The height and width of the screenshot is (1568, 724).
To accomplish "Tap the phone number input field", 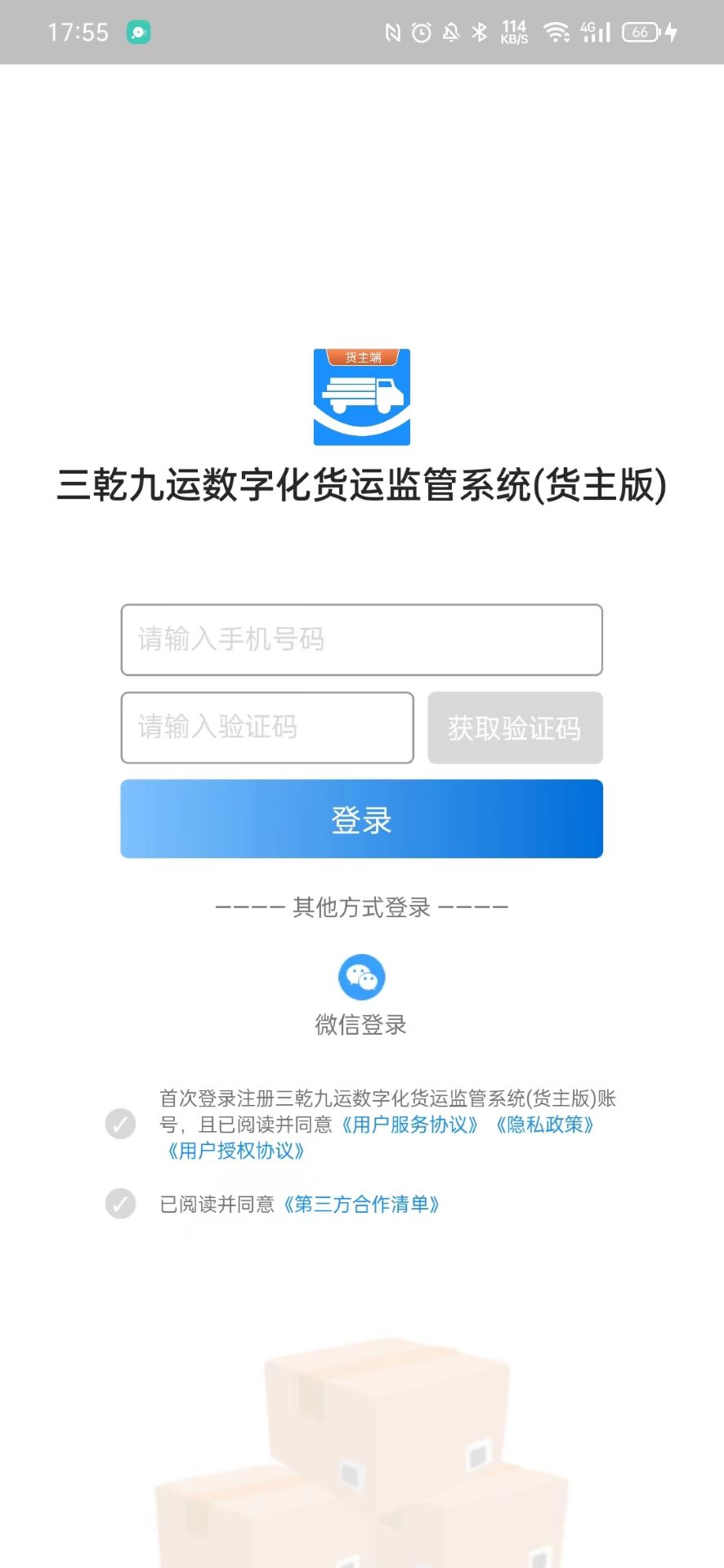I will (x=360, y=640).
